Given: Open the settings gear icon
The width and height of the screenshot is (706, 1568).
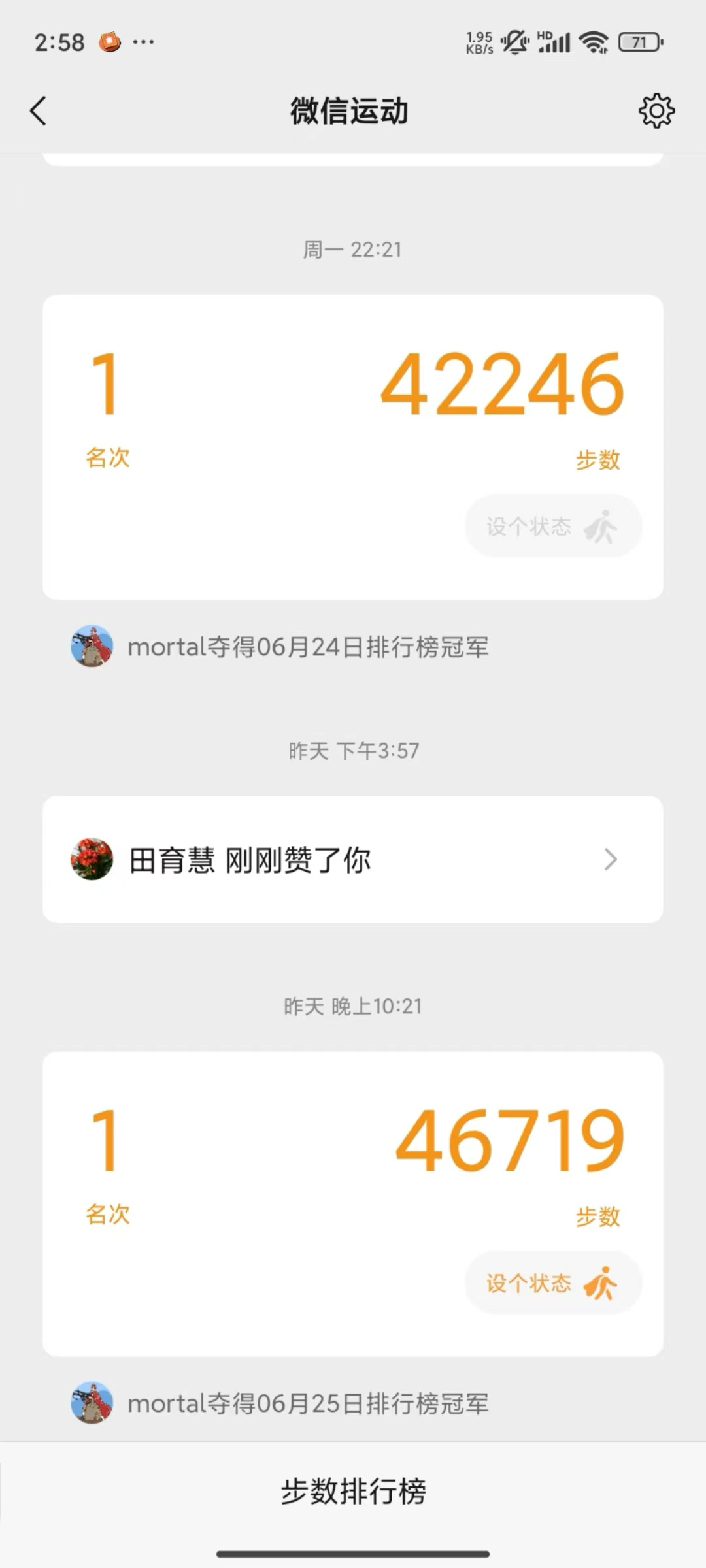Looking at the screenshot, I should [656, 110].
